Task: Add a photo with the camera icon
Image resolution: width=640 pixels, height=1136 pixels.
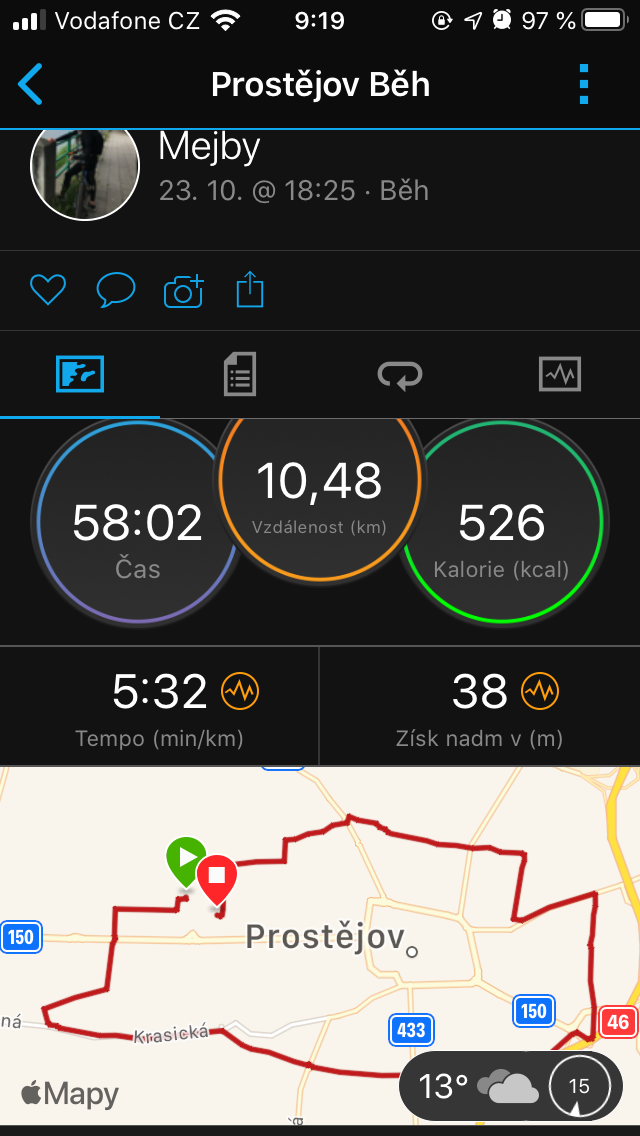Action: tap(184, 291)
